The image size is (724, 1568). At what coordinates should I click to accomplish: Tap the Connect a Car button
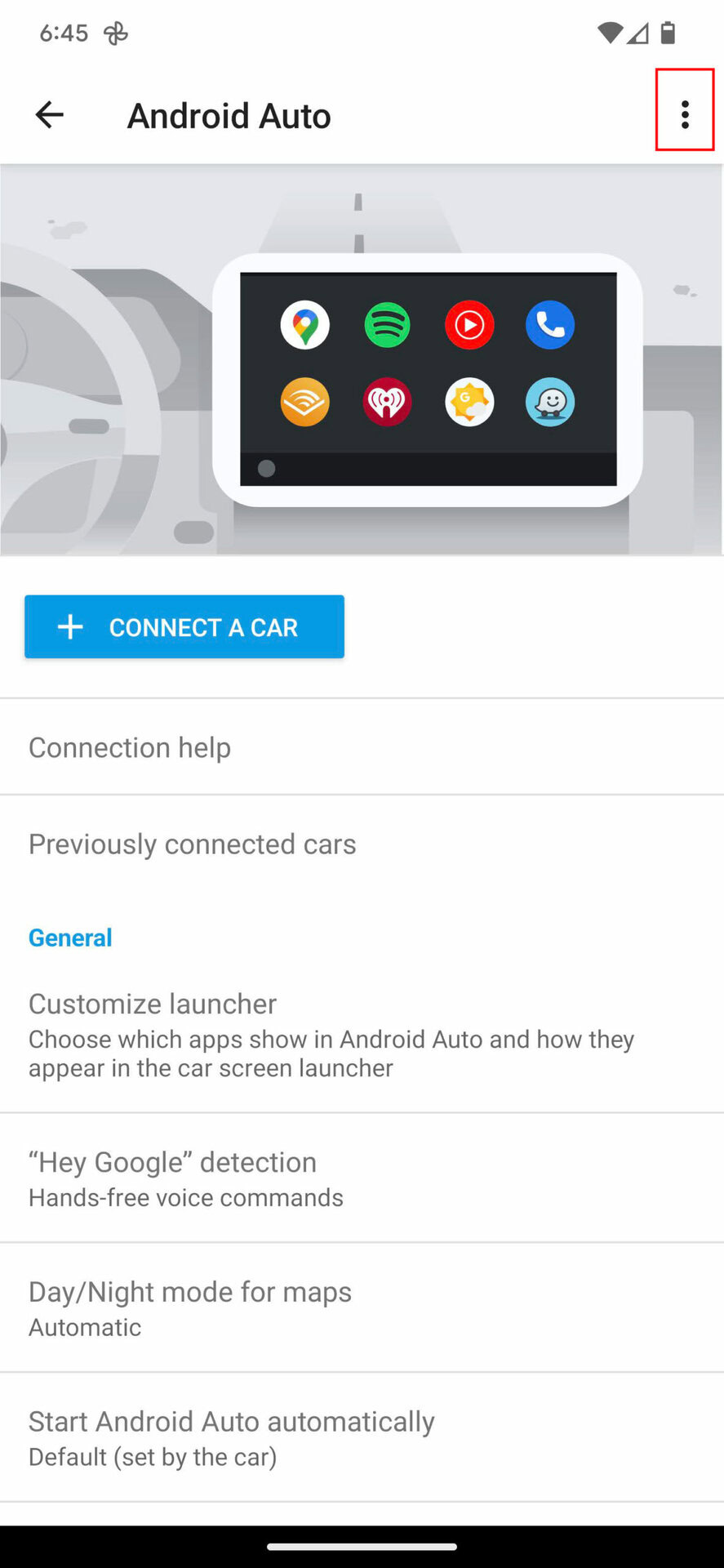point(184,626)
